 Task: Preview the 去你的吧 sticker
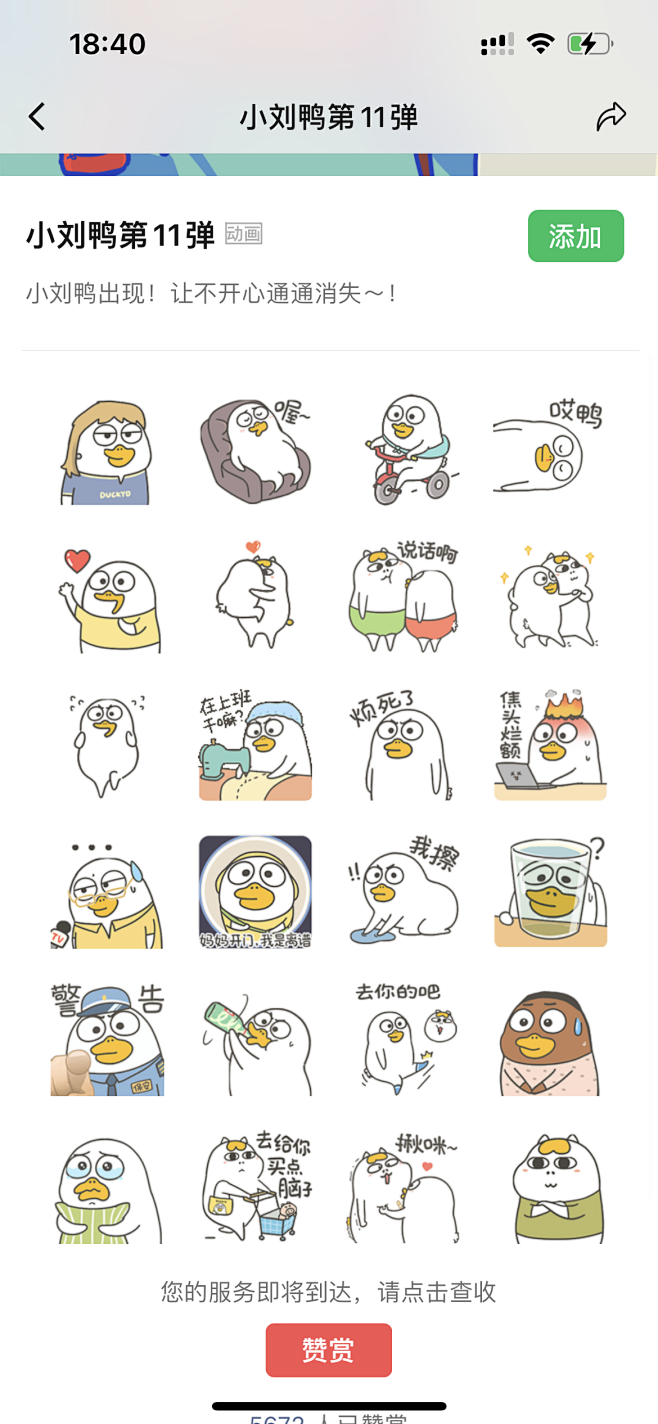403,1040
